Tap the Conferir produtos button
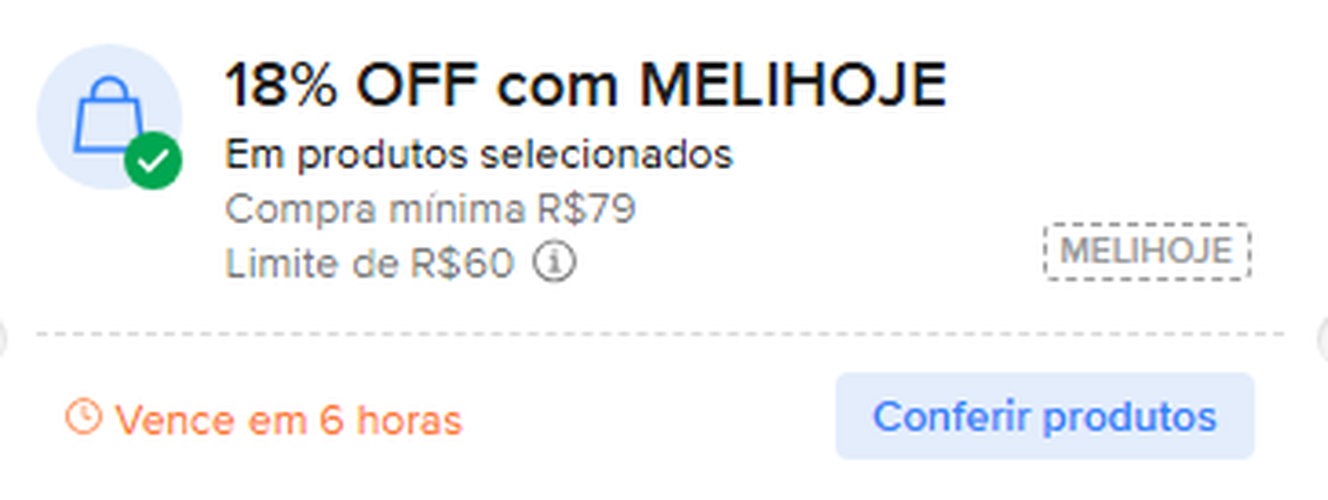 click(1044, 416)
